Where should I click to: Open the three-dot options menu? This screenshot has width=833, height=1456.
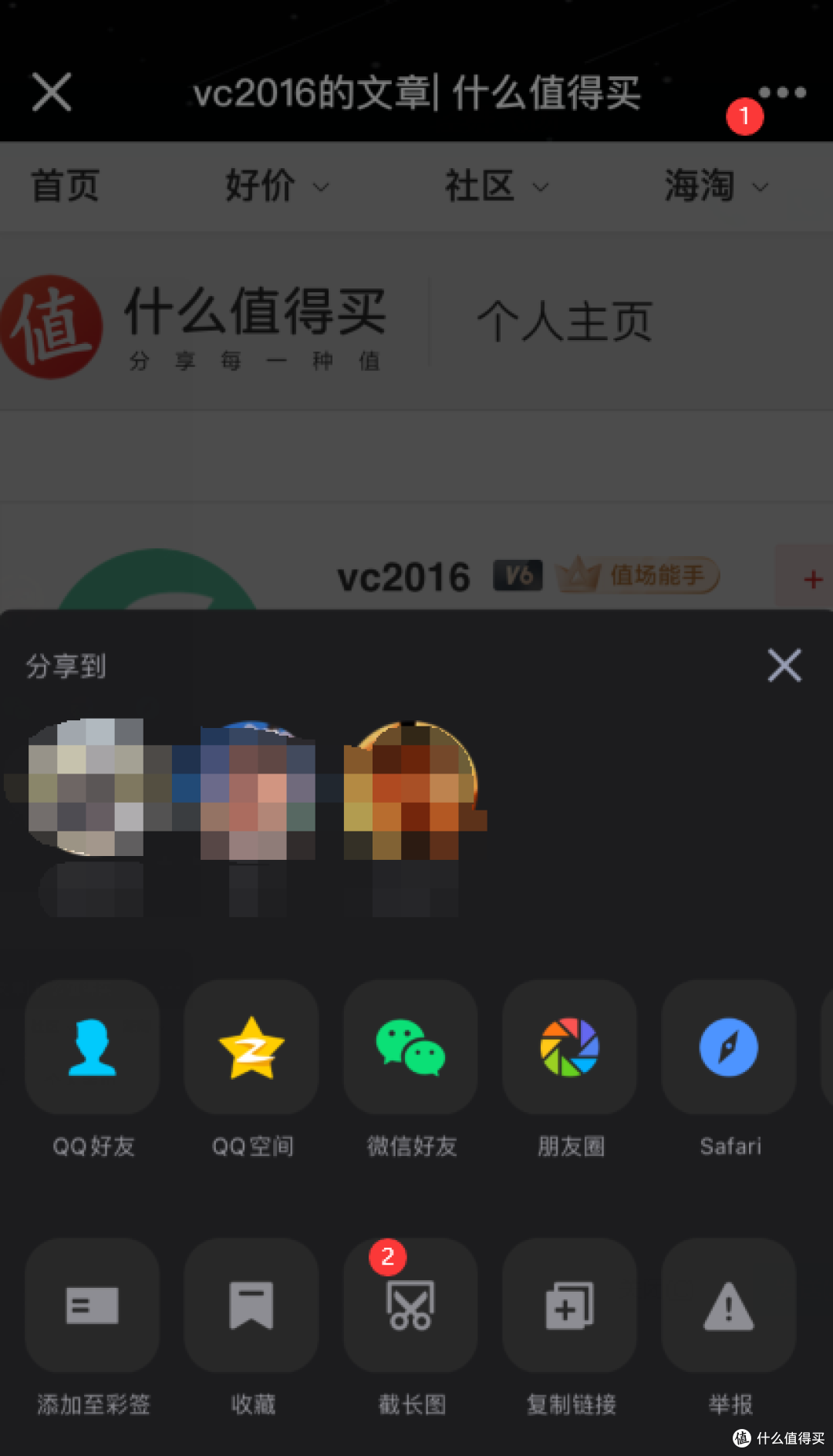coord(782,92)
